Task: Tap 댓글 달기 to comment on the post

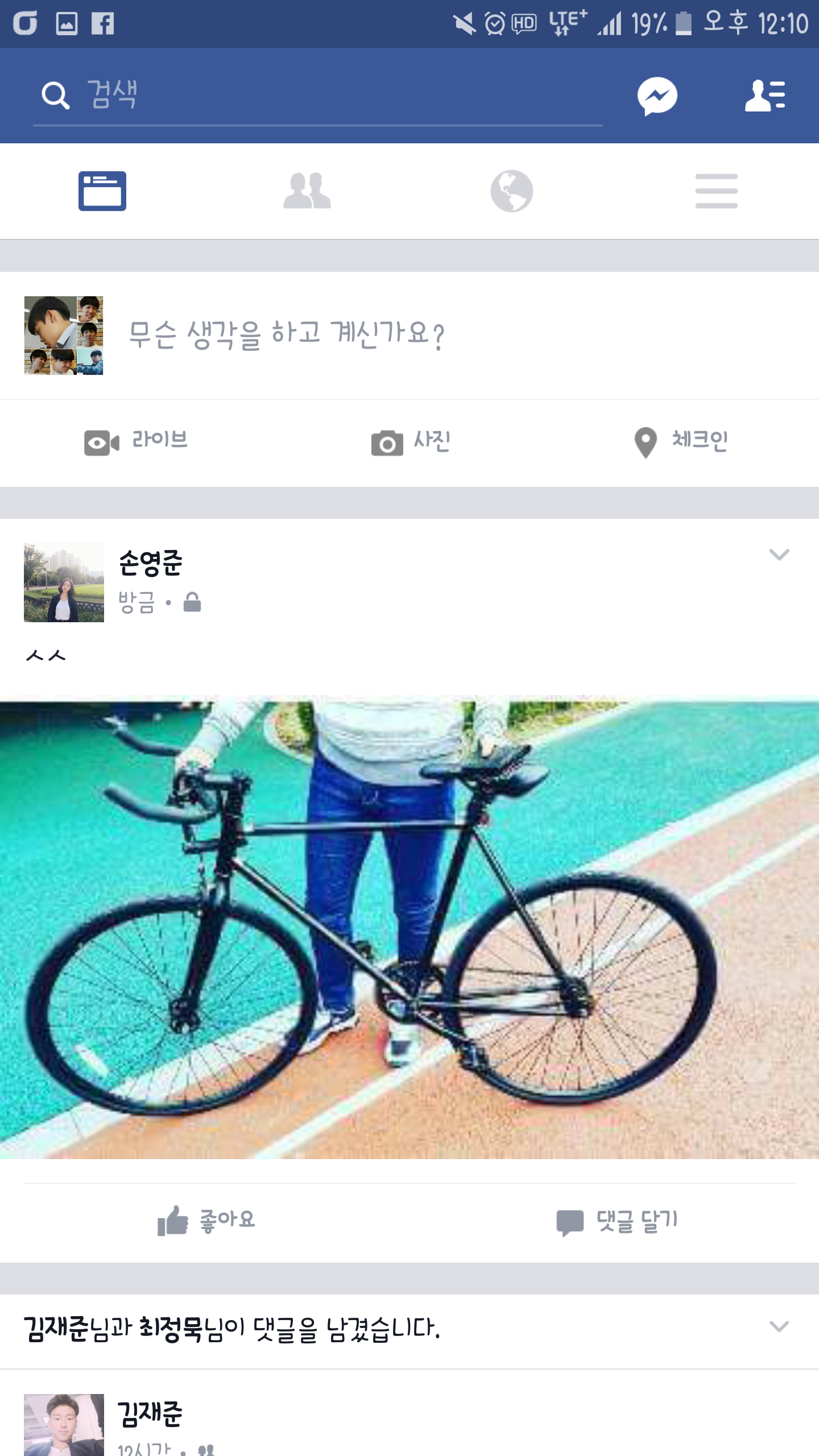Action: (x=617, y=1221)
